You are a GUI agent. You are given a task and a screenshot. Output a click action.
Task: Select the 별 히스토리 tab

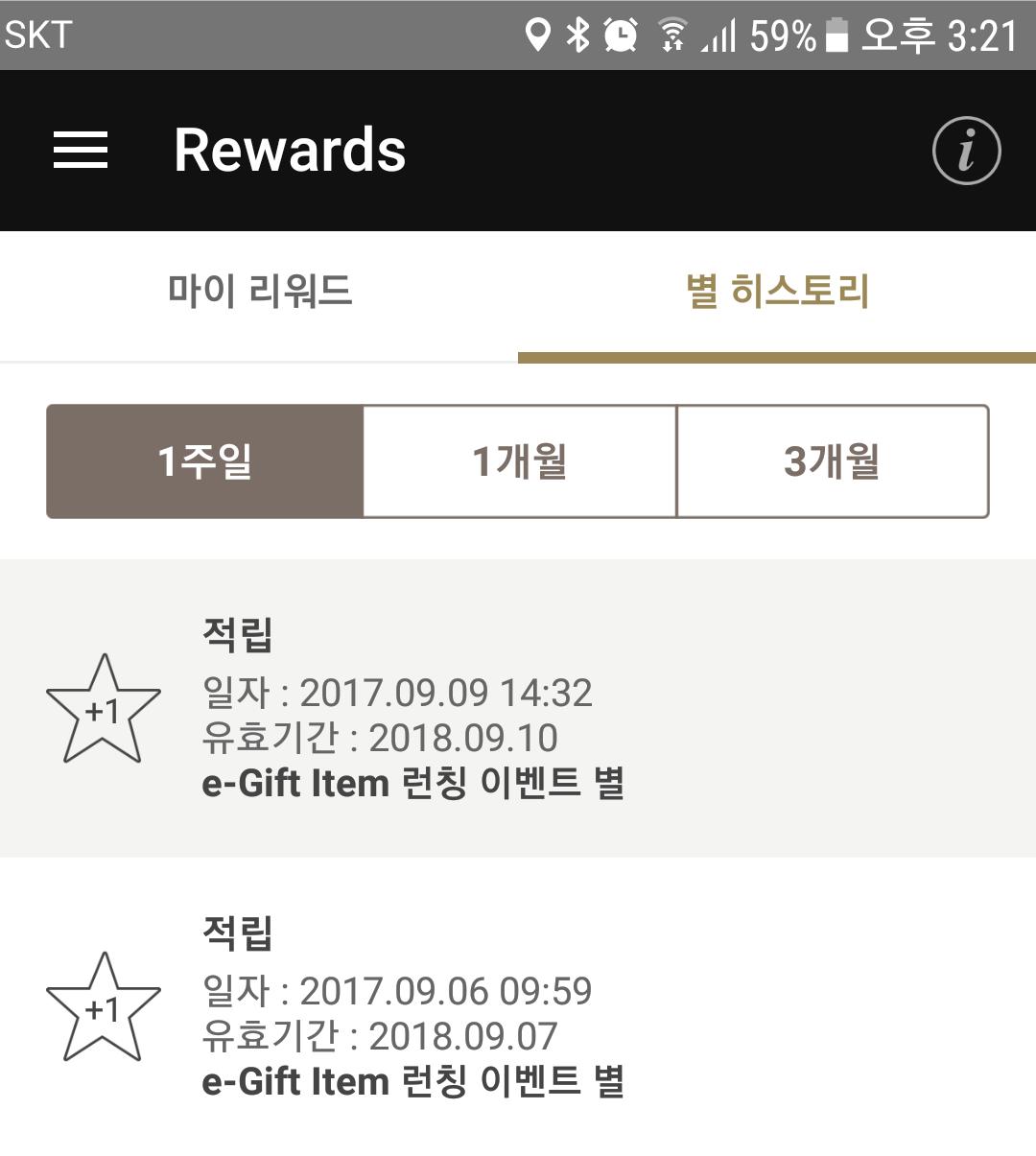(x=777, y=292)
